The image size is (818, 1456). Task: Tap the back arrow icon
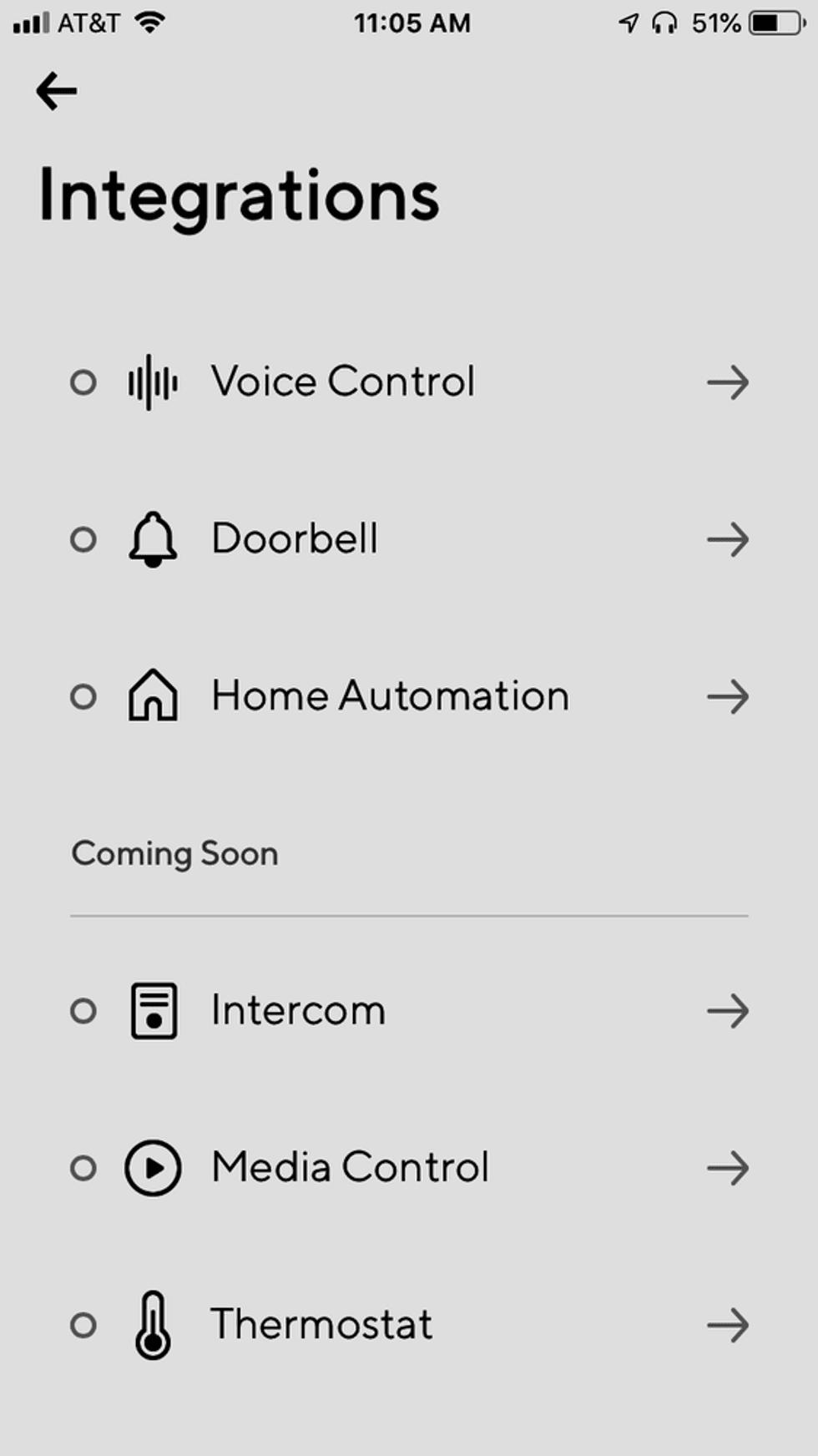[x=56, y=90]
